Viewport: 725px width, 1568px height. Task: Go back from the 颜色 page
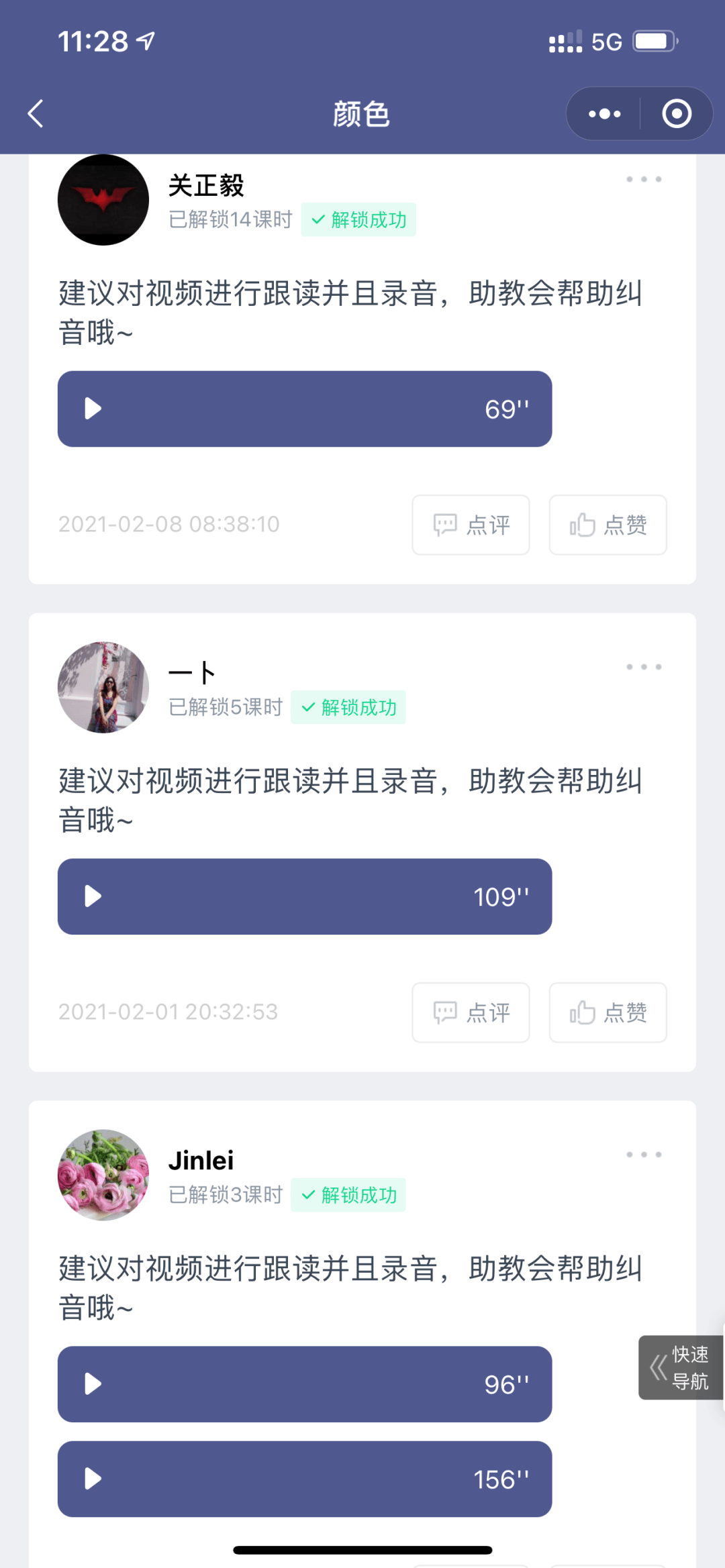pos(36,113)
